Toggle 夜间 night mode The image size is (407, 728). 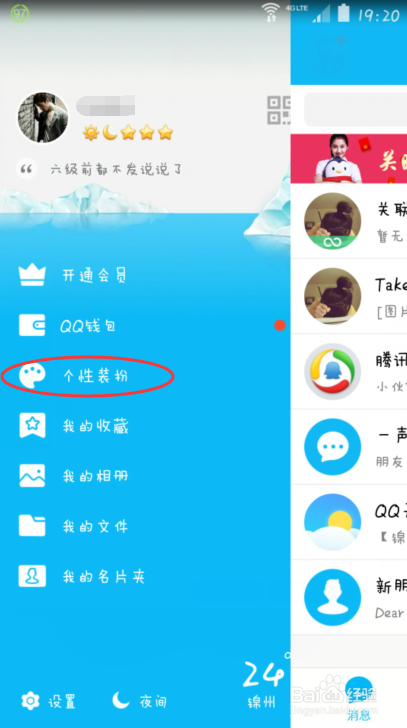[x=139, y=701]
